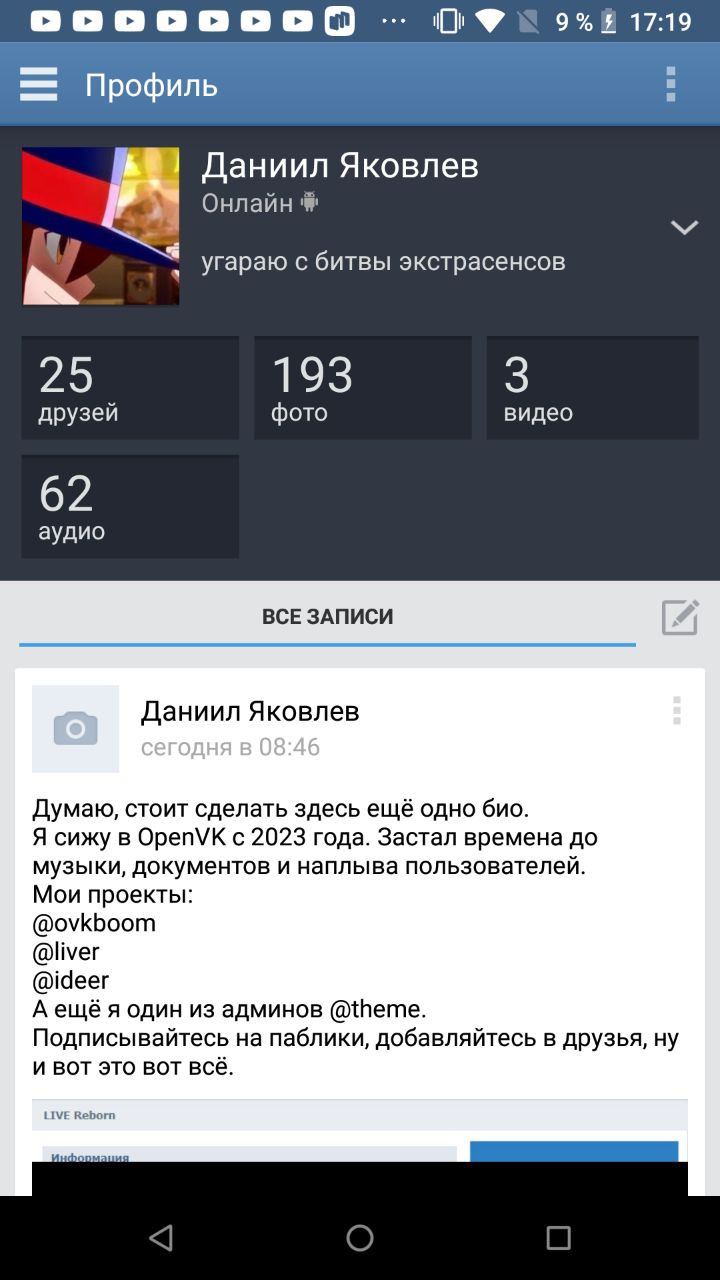Open the 62 аудио section
Screen dimensions: 720x1280
click(x=130, y=506)
